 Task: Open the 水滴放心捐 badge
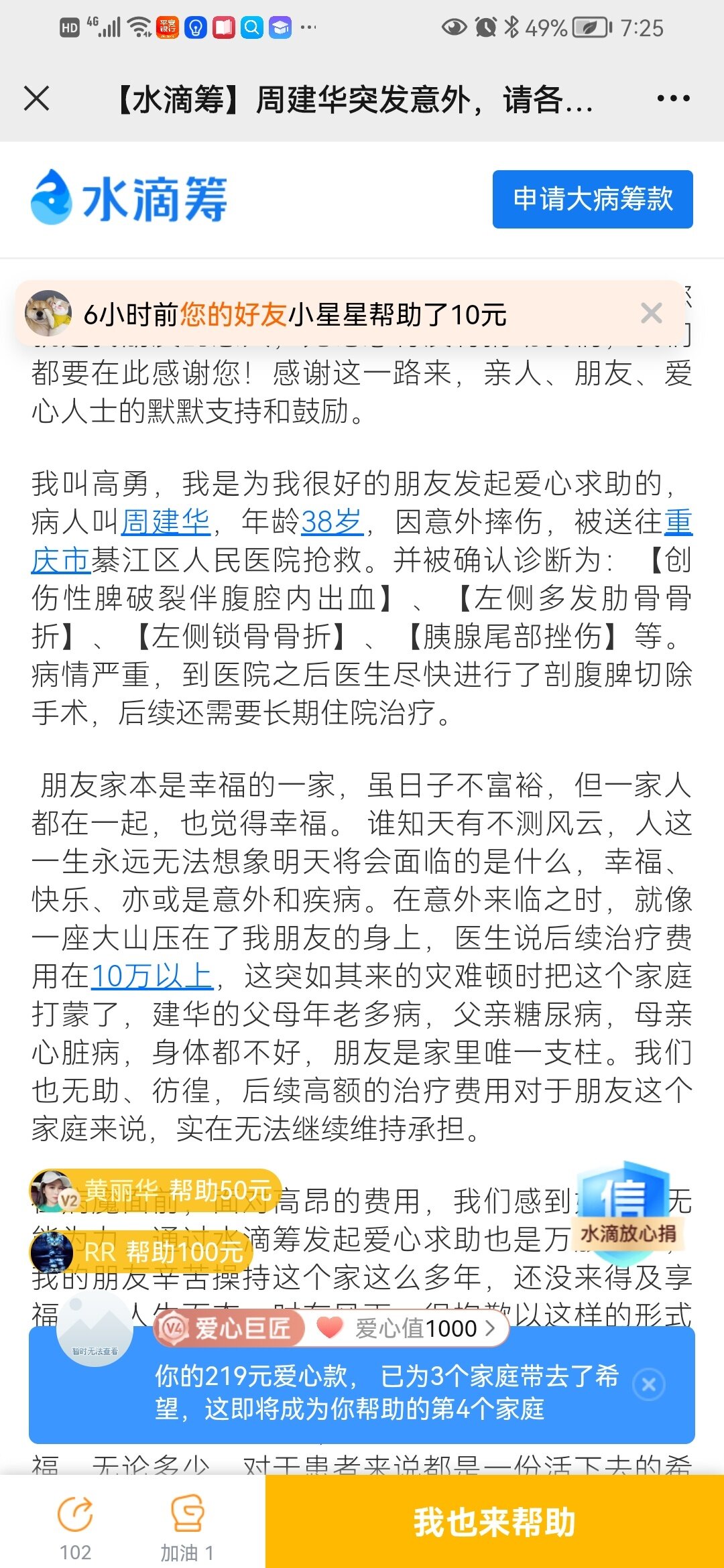pyautogui.click(x=627, y=1213)
